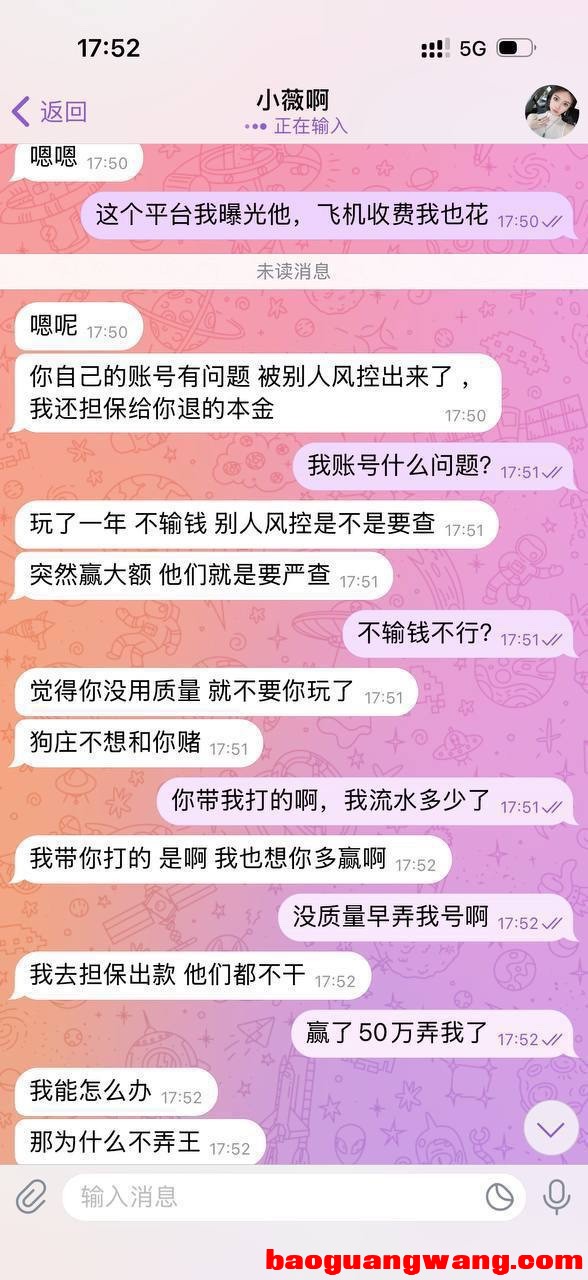The height and width of the screenshot is (1280, 588).
Task: Attach a file with the paperclip icon
Action: [31, 1197]
